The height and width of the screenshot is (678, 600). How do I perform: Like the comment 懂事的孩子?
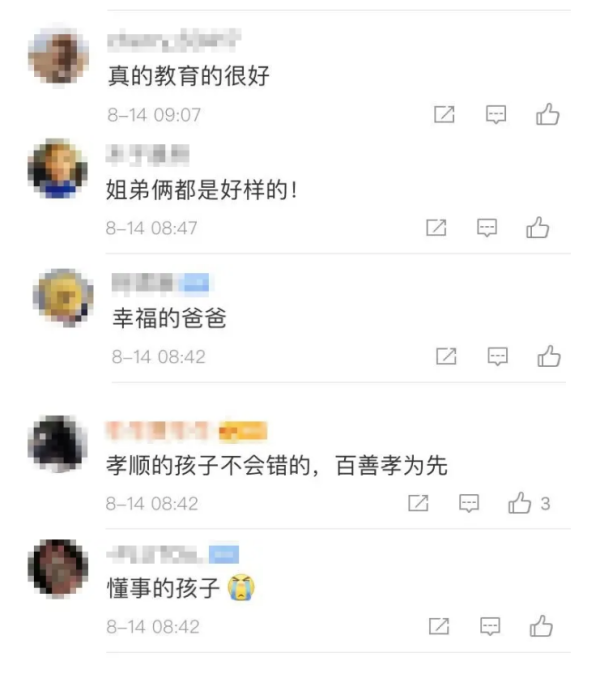541,626
